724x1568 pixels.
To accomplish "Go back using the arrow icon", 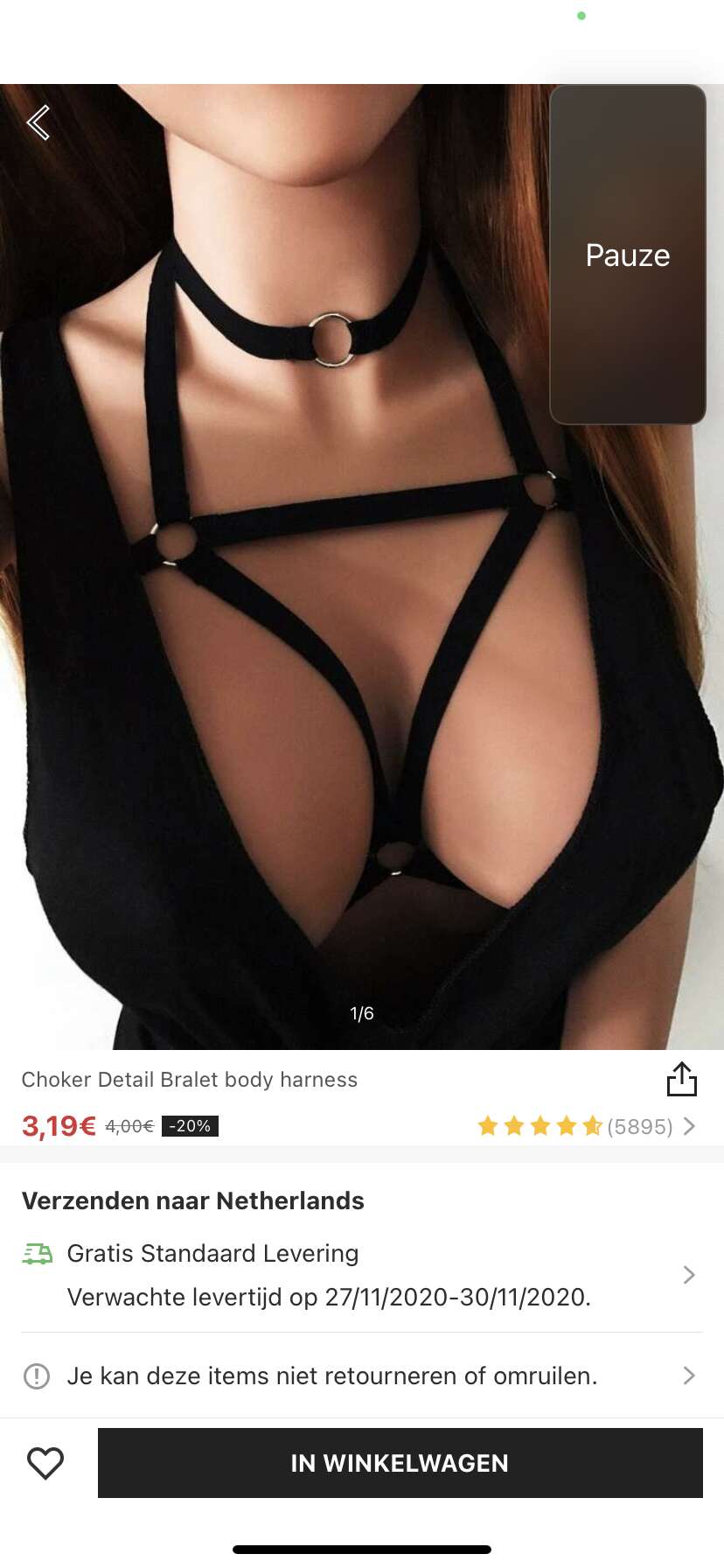I will tap(38, 122).
